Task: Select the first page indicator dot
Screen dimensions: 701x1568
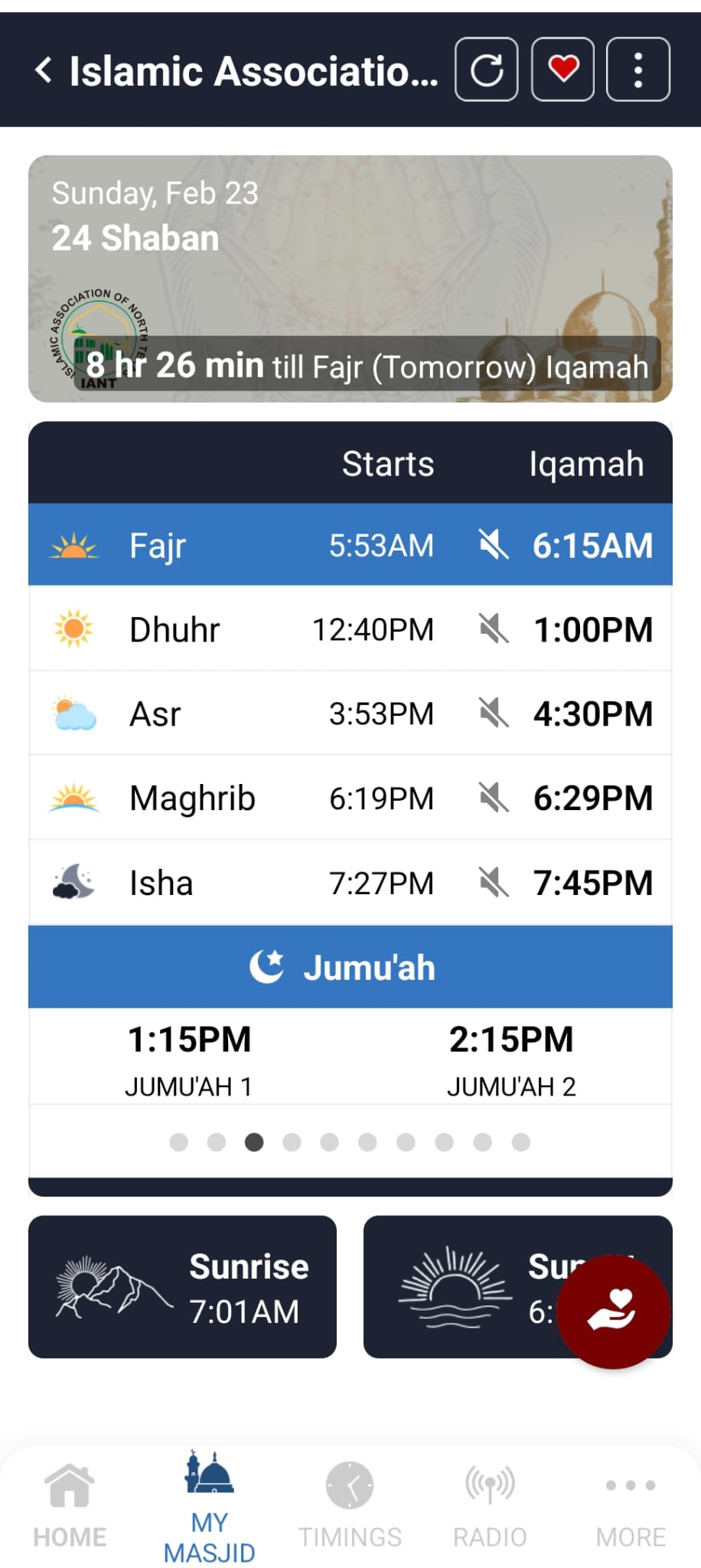Action: 179,1142
